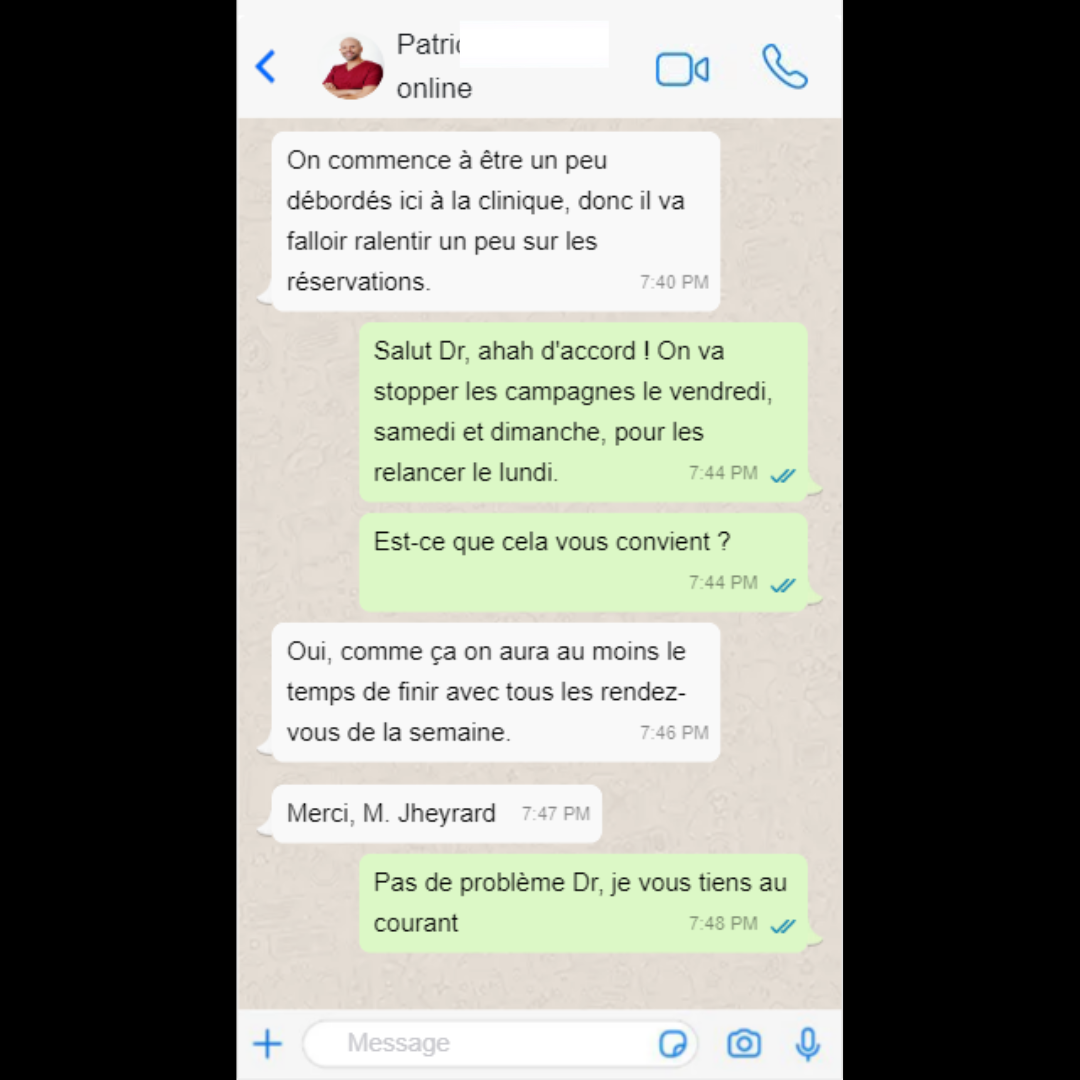Viewport: 1080px width, 1080px height.
Task: Open the camera to send a photo
Action: (x=743, y=1044)
